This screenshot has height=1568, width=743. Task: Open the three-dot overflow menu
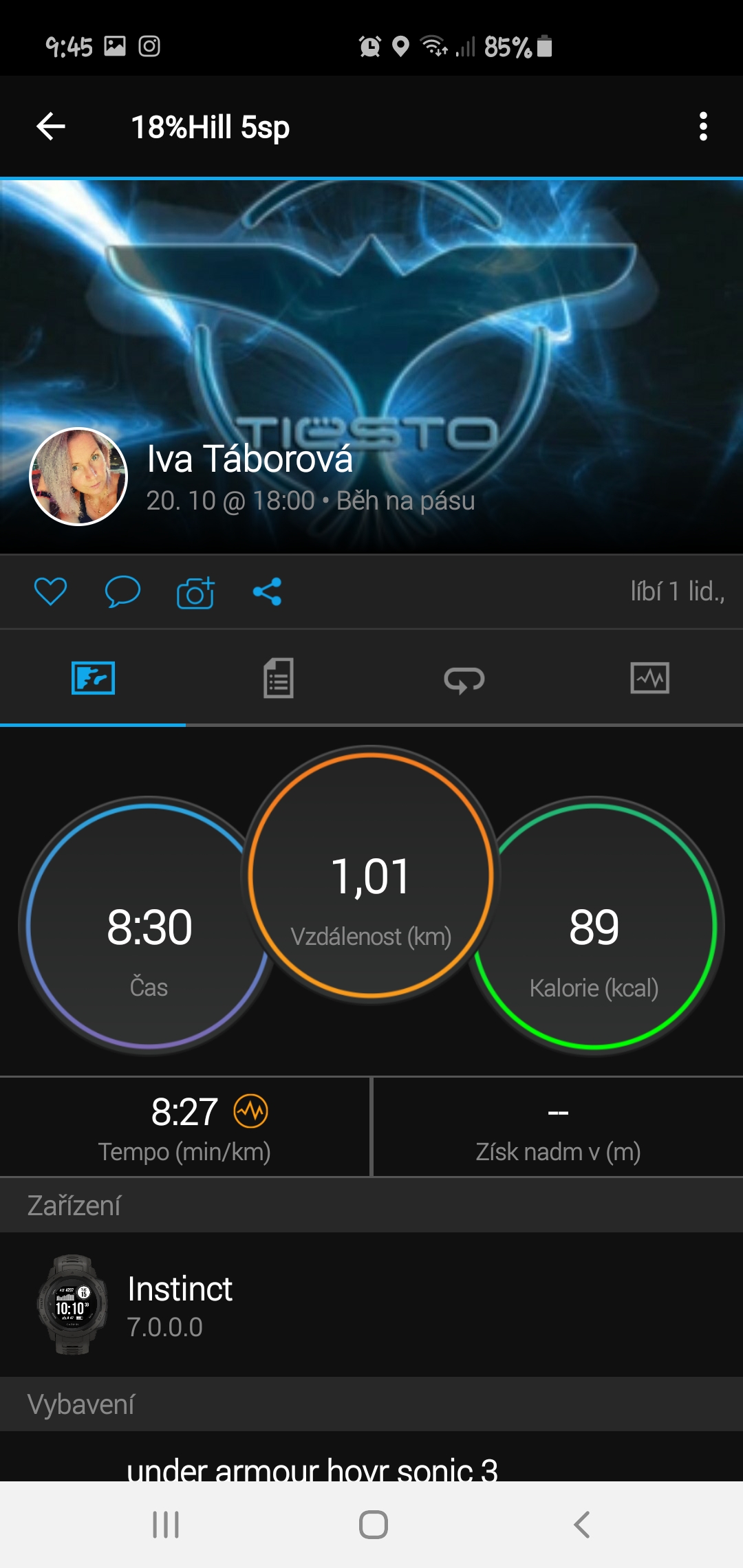(702, 127)
